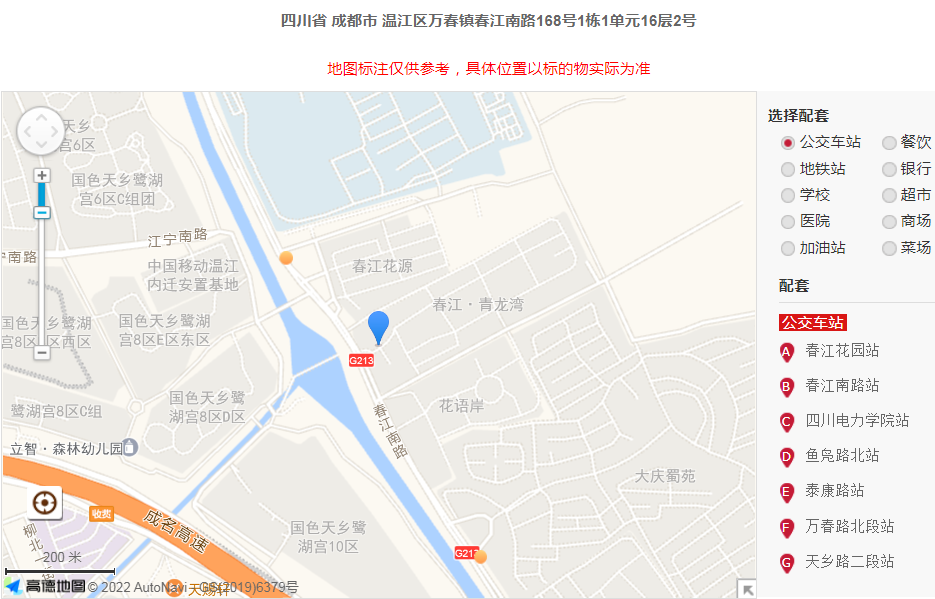
Task: Tap the blue location marker on map
Action: click(x=378, y=326)
